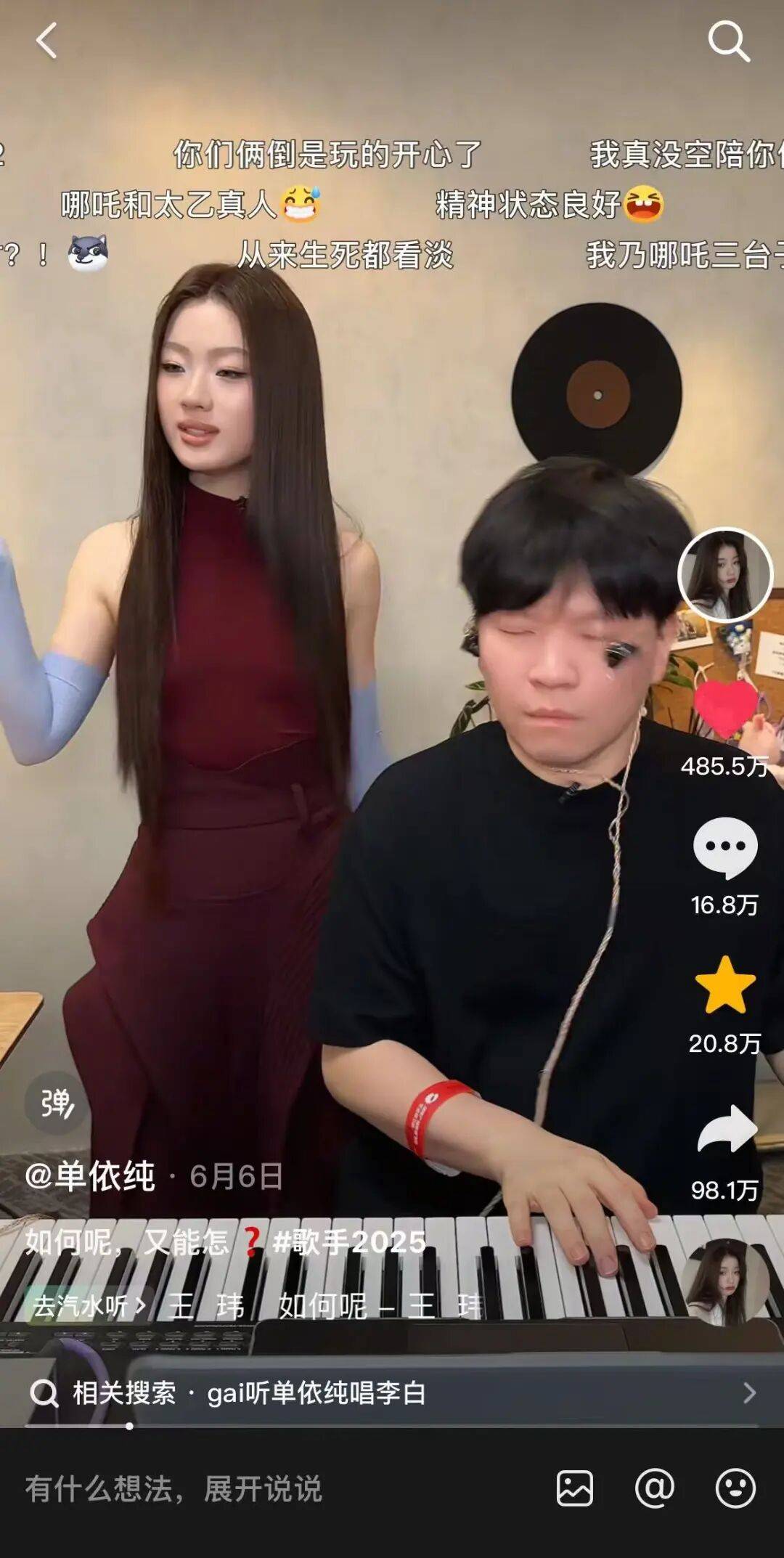
Task: Open the creator's profile avatar
Action: 724,575
